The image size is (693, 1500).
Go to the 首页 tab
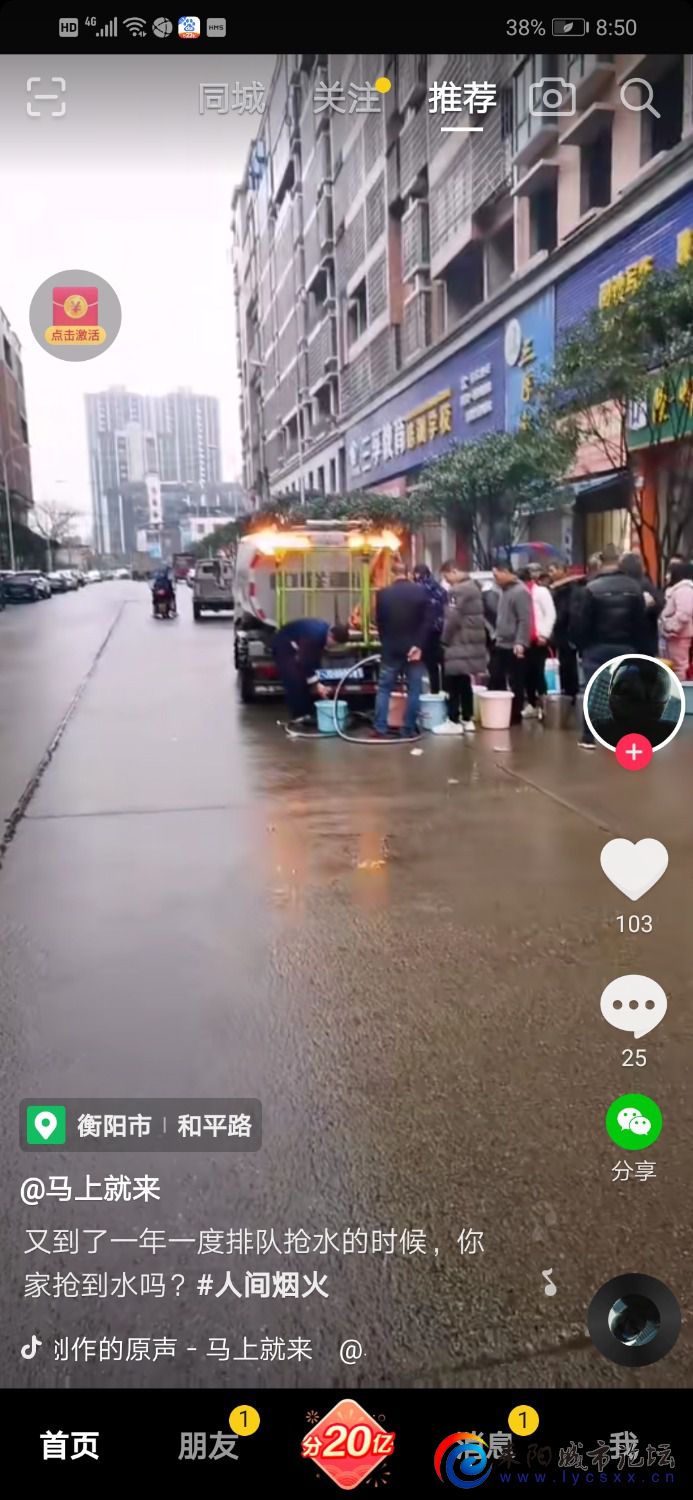tap(70, 1445)
